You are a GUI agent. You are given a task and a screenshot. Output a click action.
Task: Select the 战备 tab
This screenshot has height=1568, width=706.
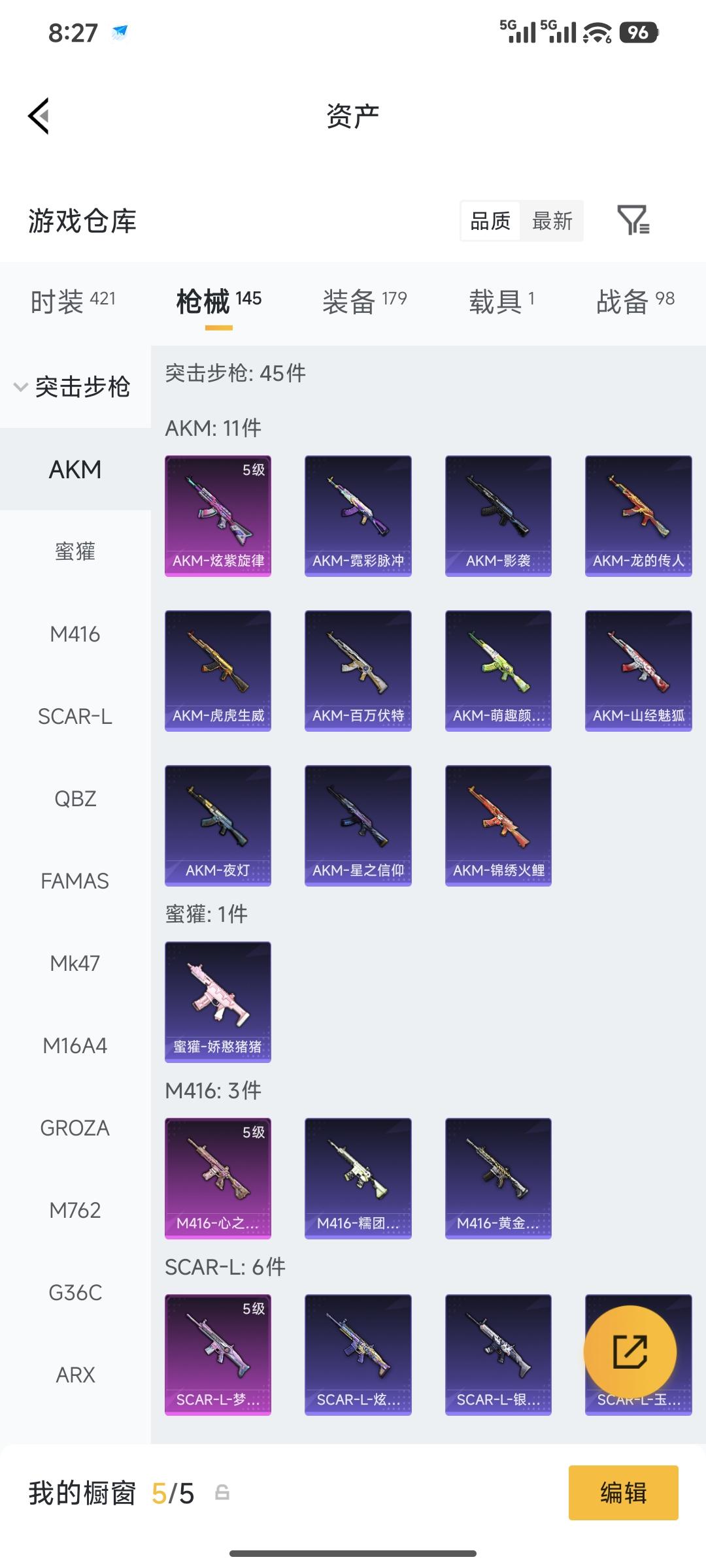click(635, 301)
